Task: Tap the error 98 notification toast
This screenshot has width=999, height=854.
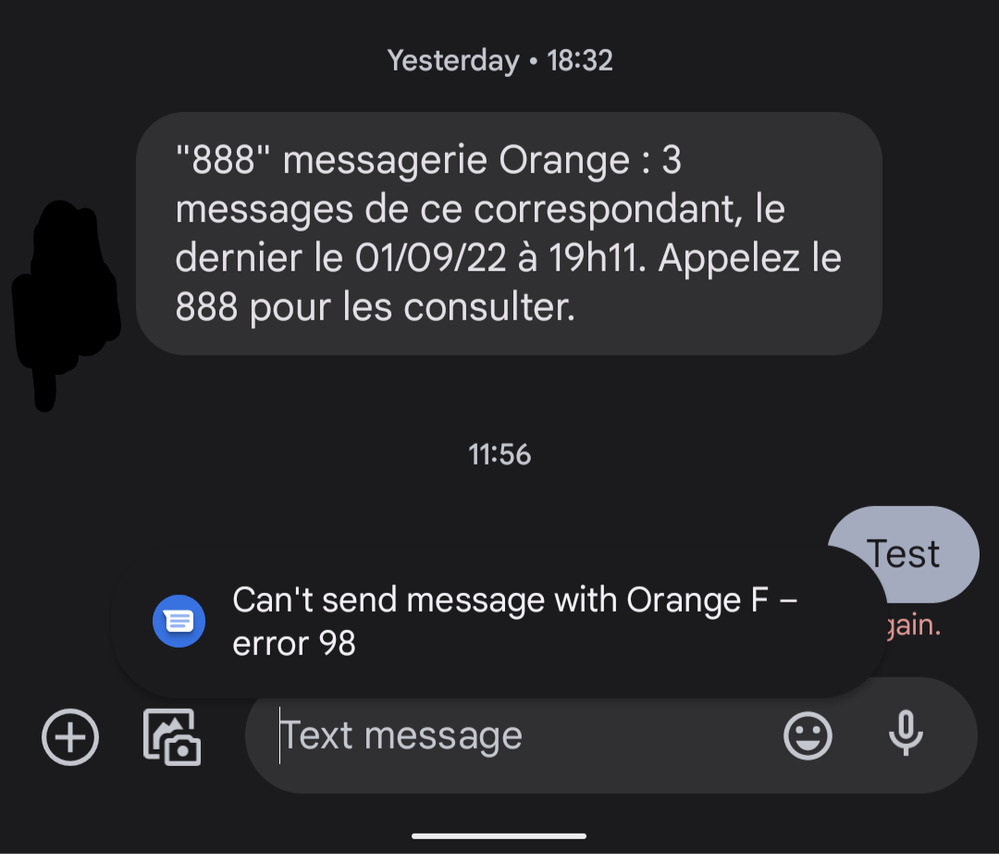Action: pyautogui.click(x=498, y=622)
